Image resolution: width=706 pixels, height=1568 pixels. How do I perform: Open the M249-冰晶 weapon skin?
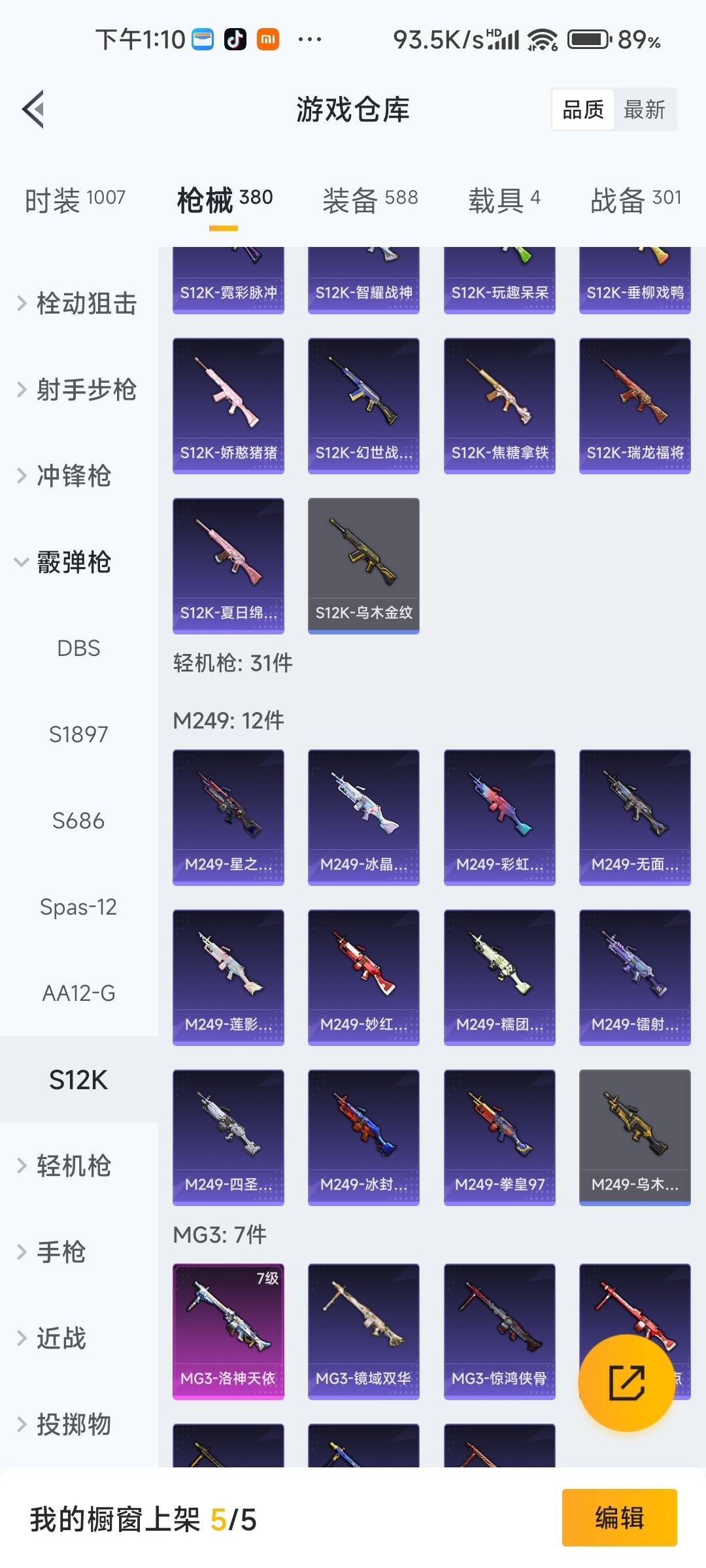point(363,817)
